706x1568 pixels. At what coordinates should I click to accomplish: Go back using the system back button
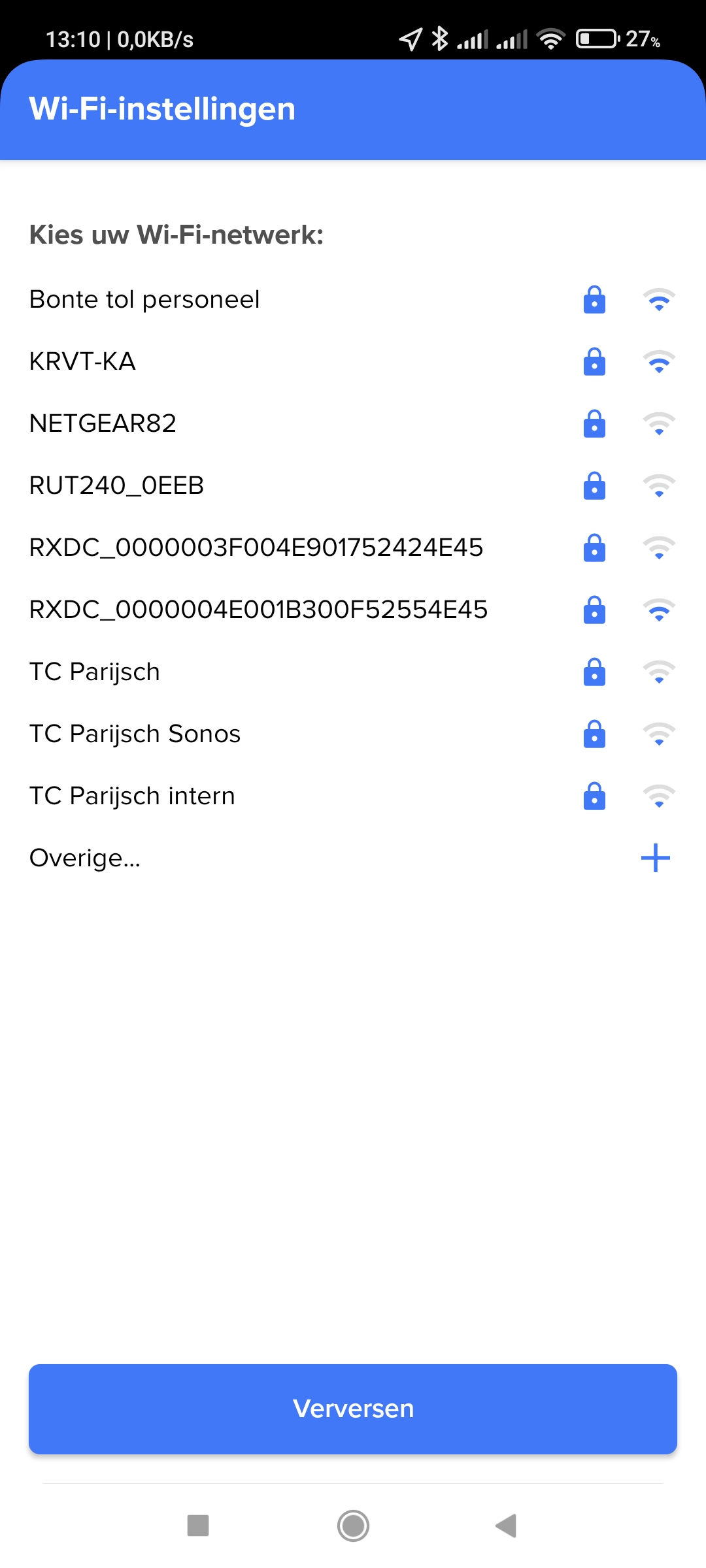coord(507,1526)
